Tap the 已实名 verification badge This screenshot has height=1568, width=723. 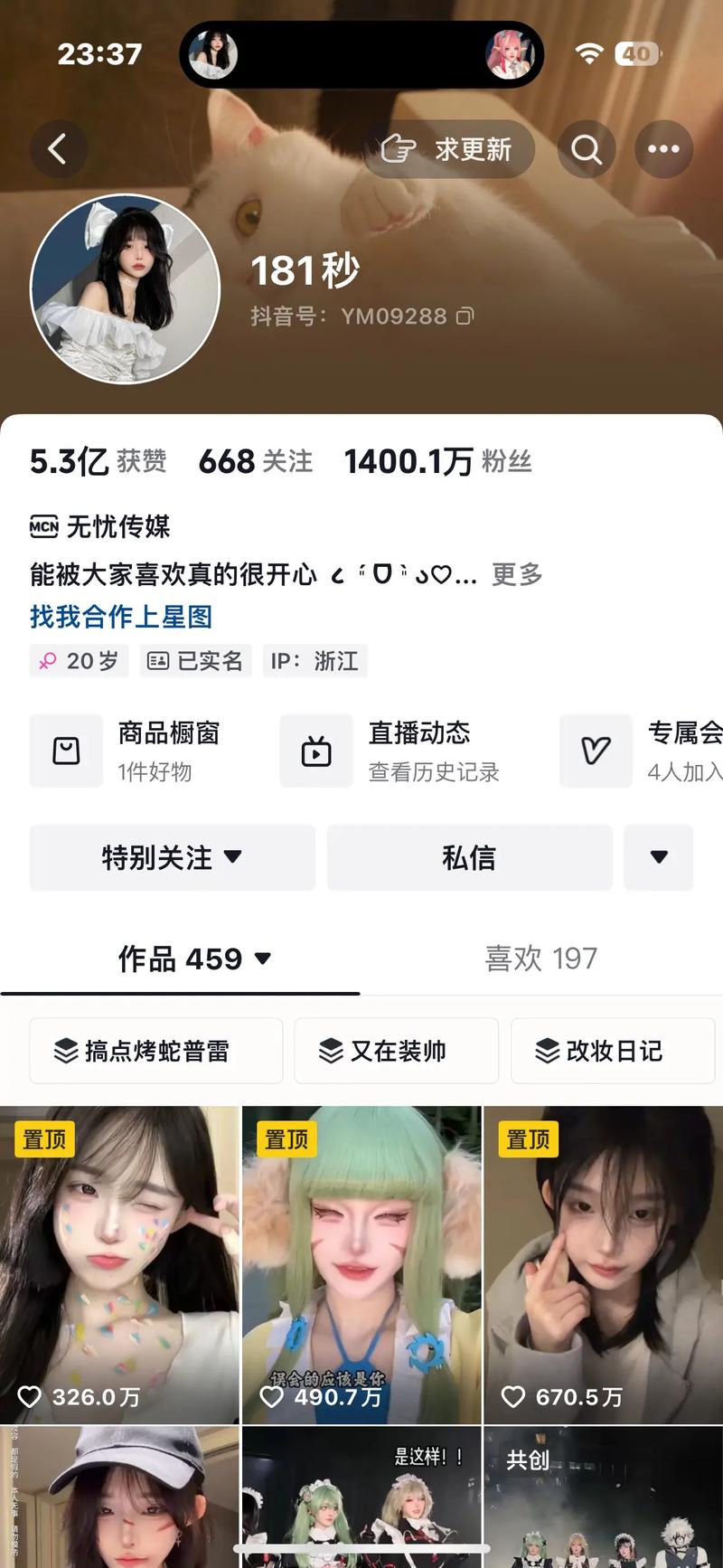click(x=195, y=660)
